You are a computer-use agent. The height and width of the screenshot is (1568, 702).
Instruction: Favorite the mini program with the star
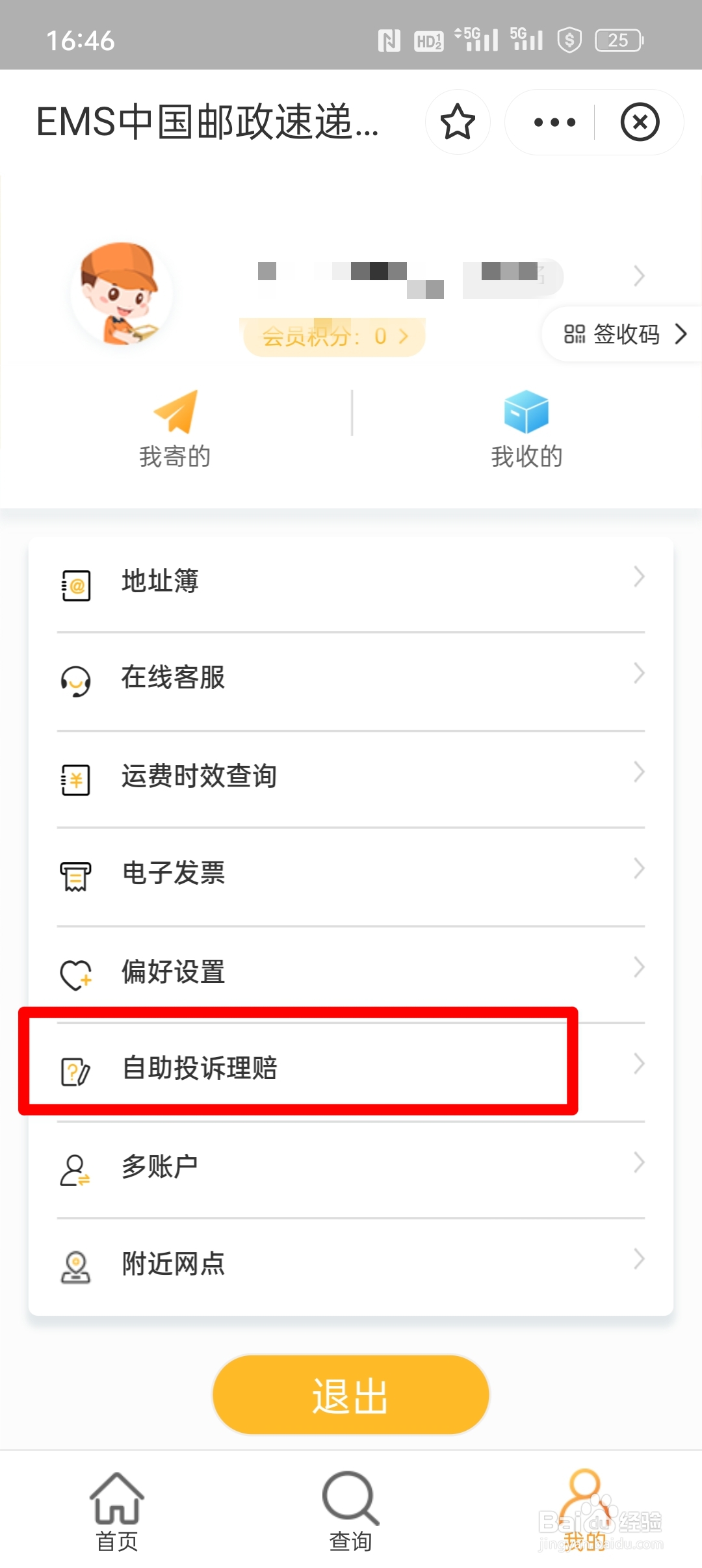click(x=458, y=122)
